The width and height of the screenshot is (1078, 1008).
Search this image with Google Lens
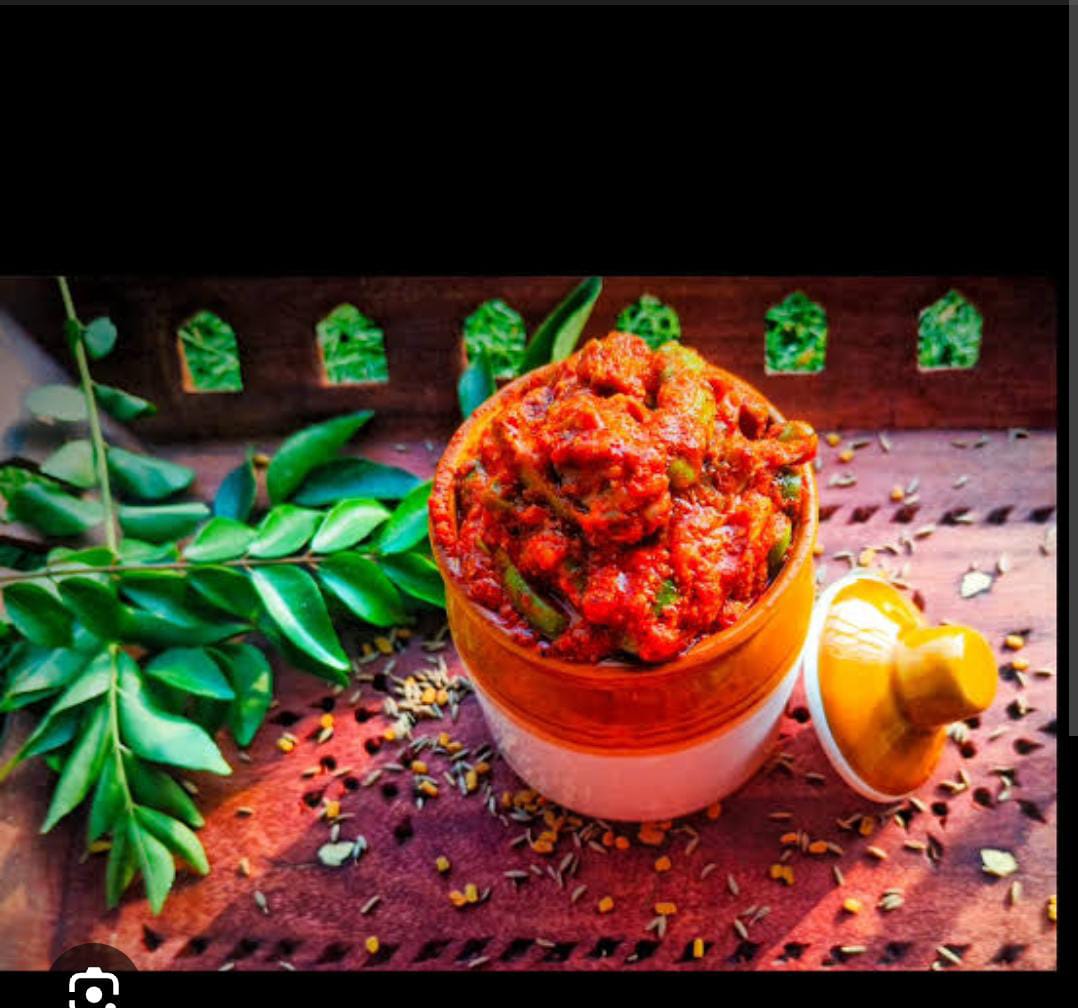[x=93, y=986]
